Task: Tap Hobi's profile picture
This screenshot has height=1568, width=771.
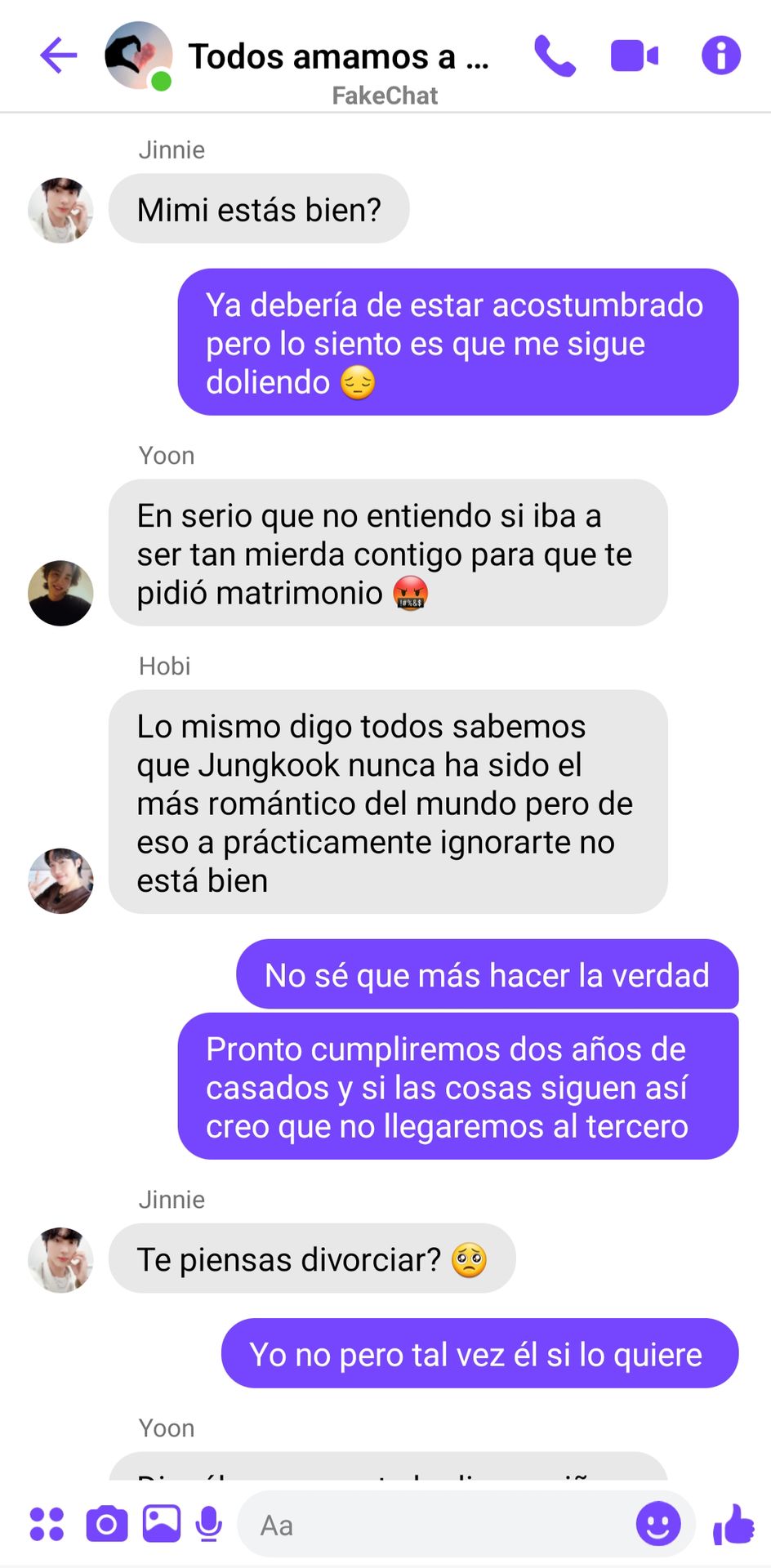Action: click(60, 880)
